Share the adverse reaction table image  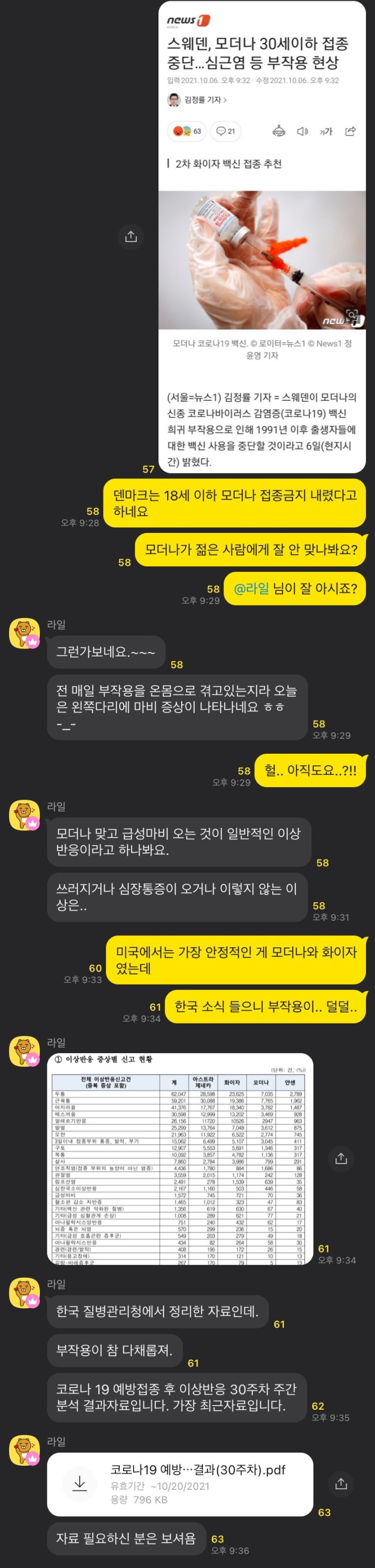(x=341, y=1158)
